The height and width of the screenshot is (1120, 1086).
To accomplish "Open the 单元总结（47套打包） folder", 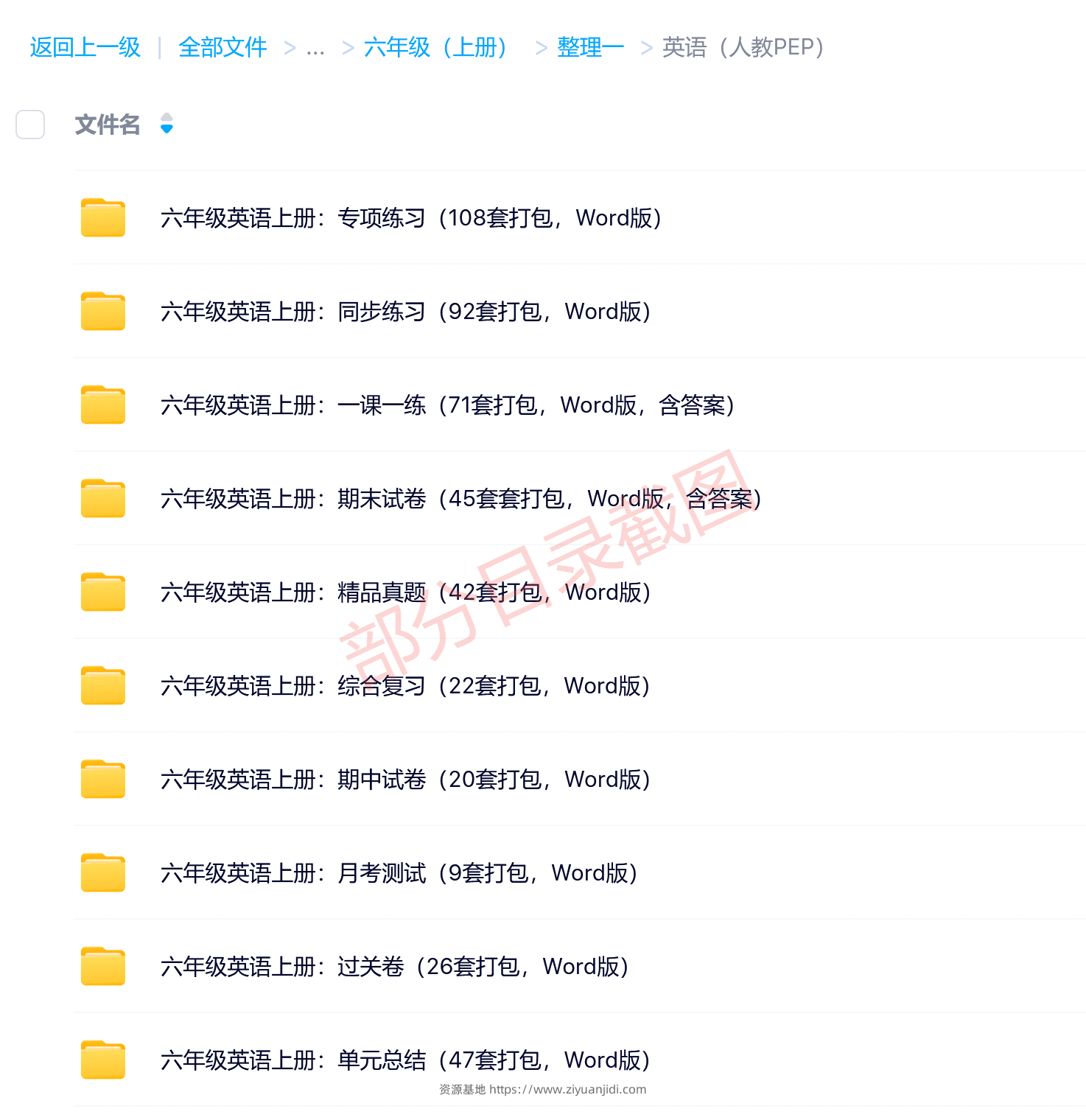I will click(x=405, y=1060).
